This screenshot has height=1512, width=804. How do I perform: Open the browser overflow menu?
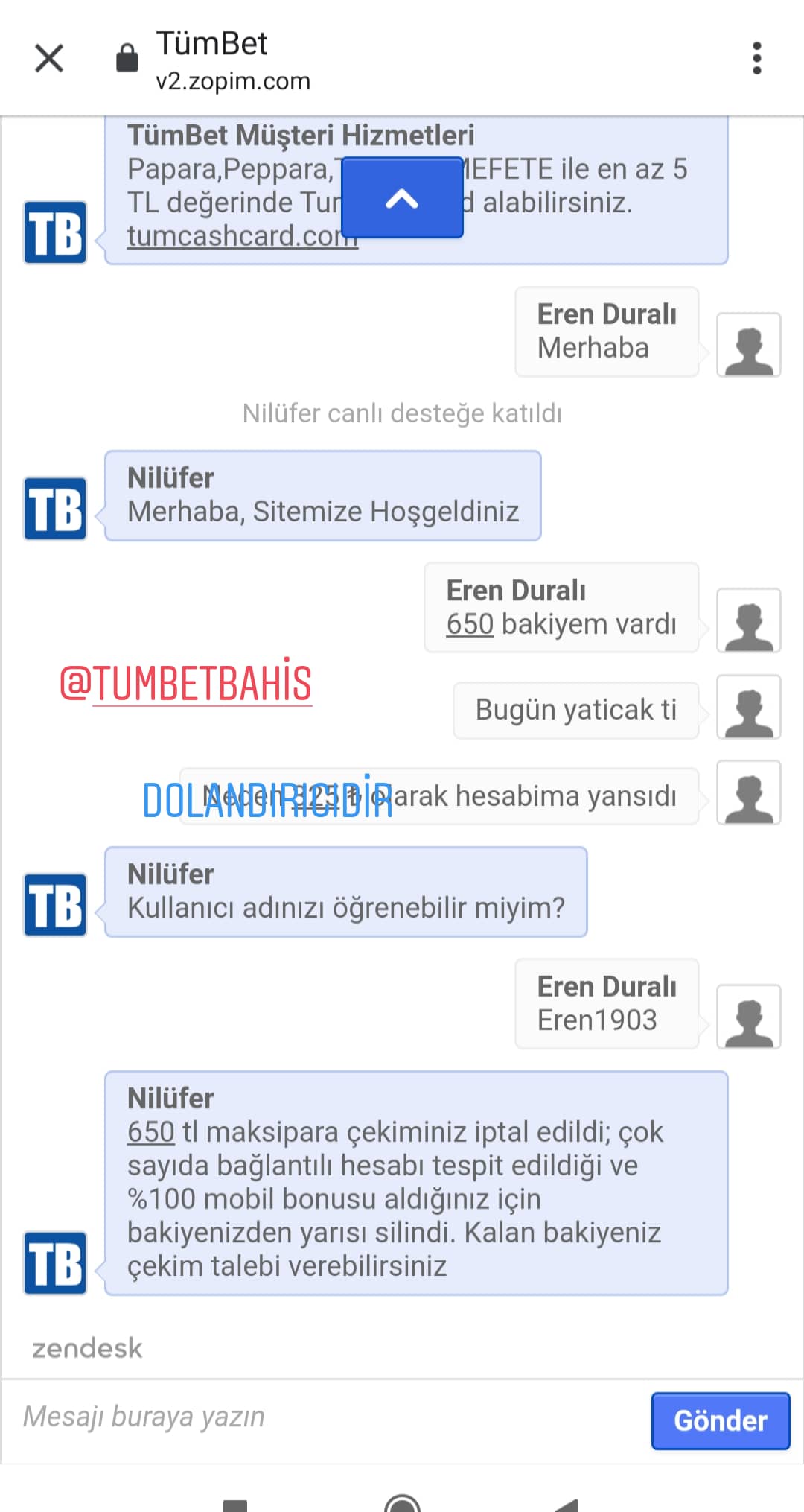point(756,58)
